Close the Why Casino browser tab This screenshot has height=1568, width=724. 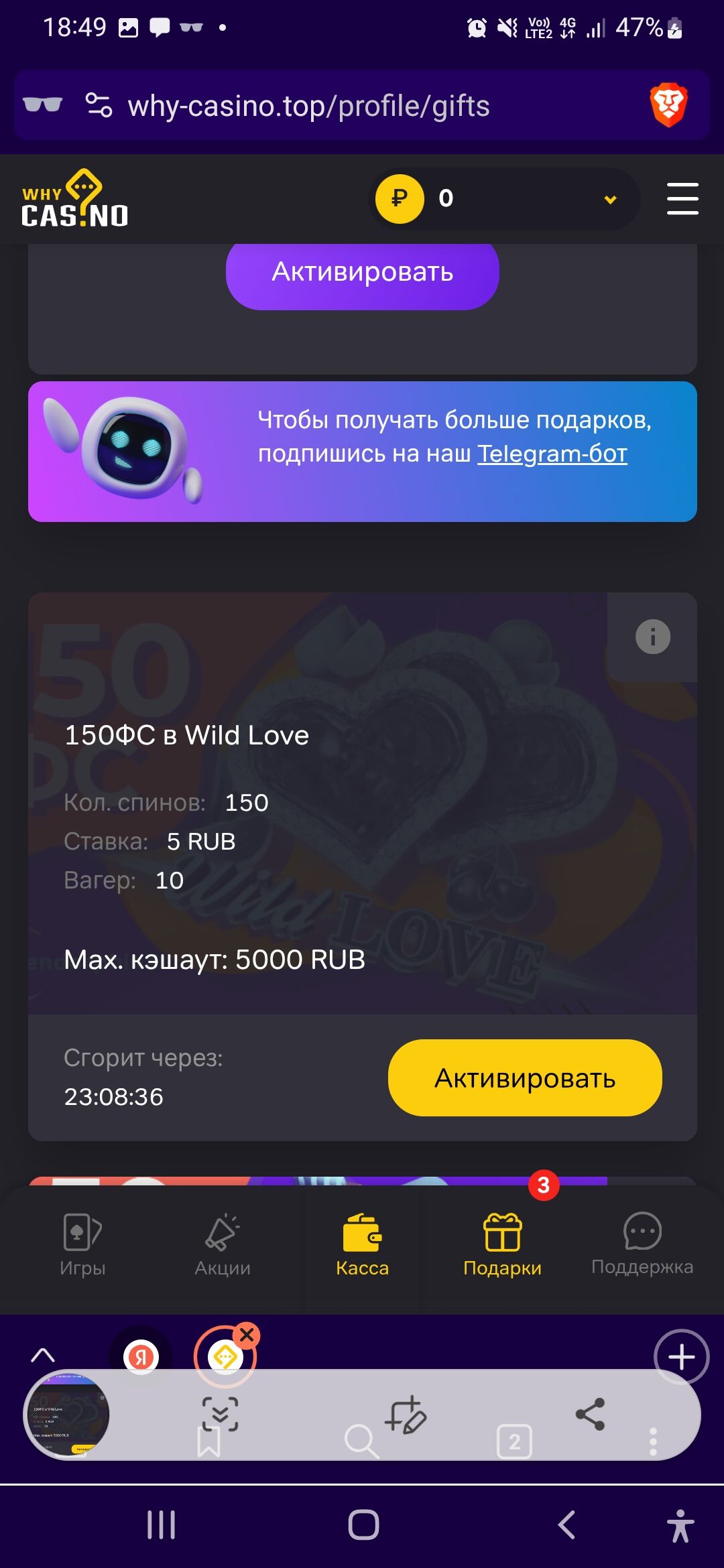pos(247,1335)
